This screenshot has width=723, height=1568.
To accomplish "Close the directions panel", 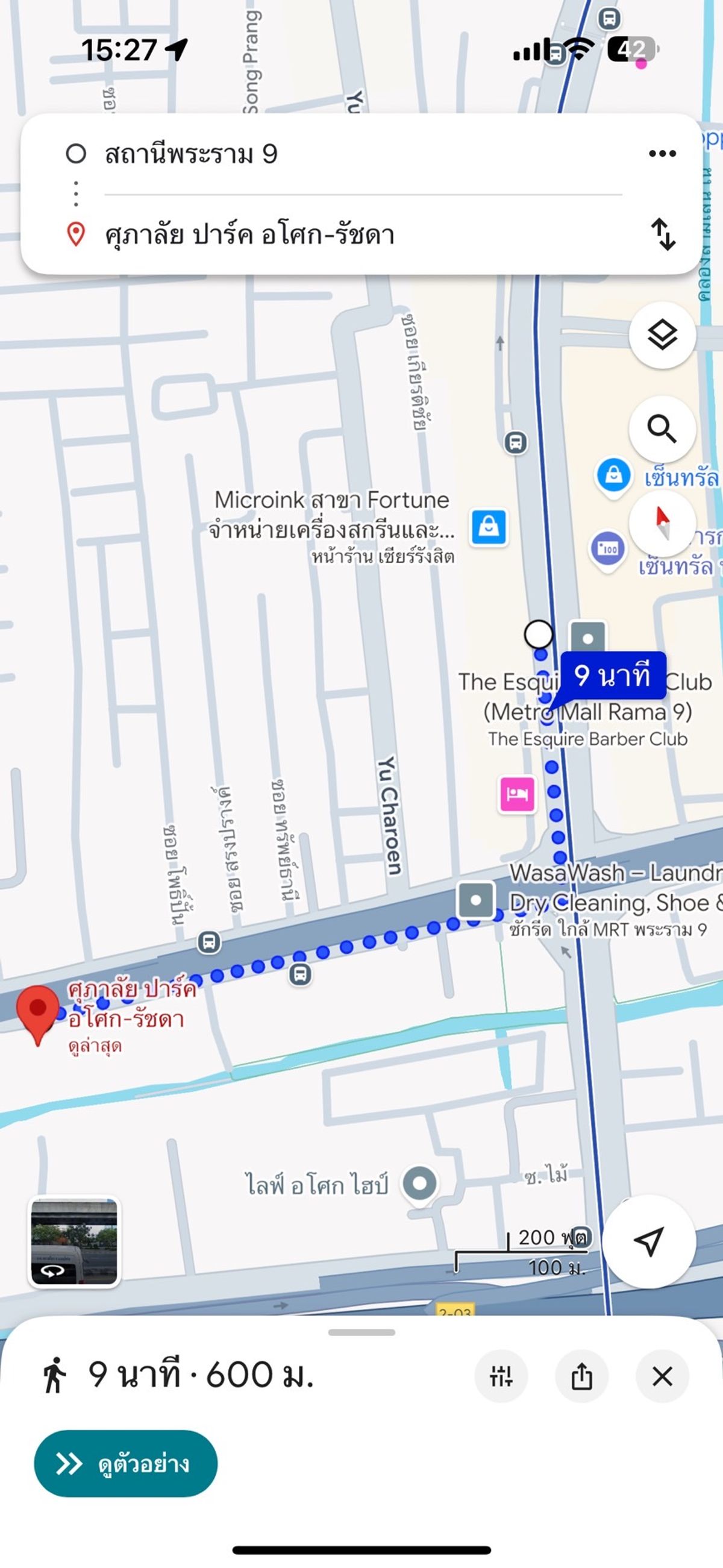I will [x=662, y=1376].
